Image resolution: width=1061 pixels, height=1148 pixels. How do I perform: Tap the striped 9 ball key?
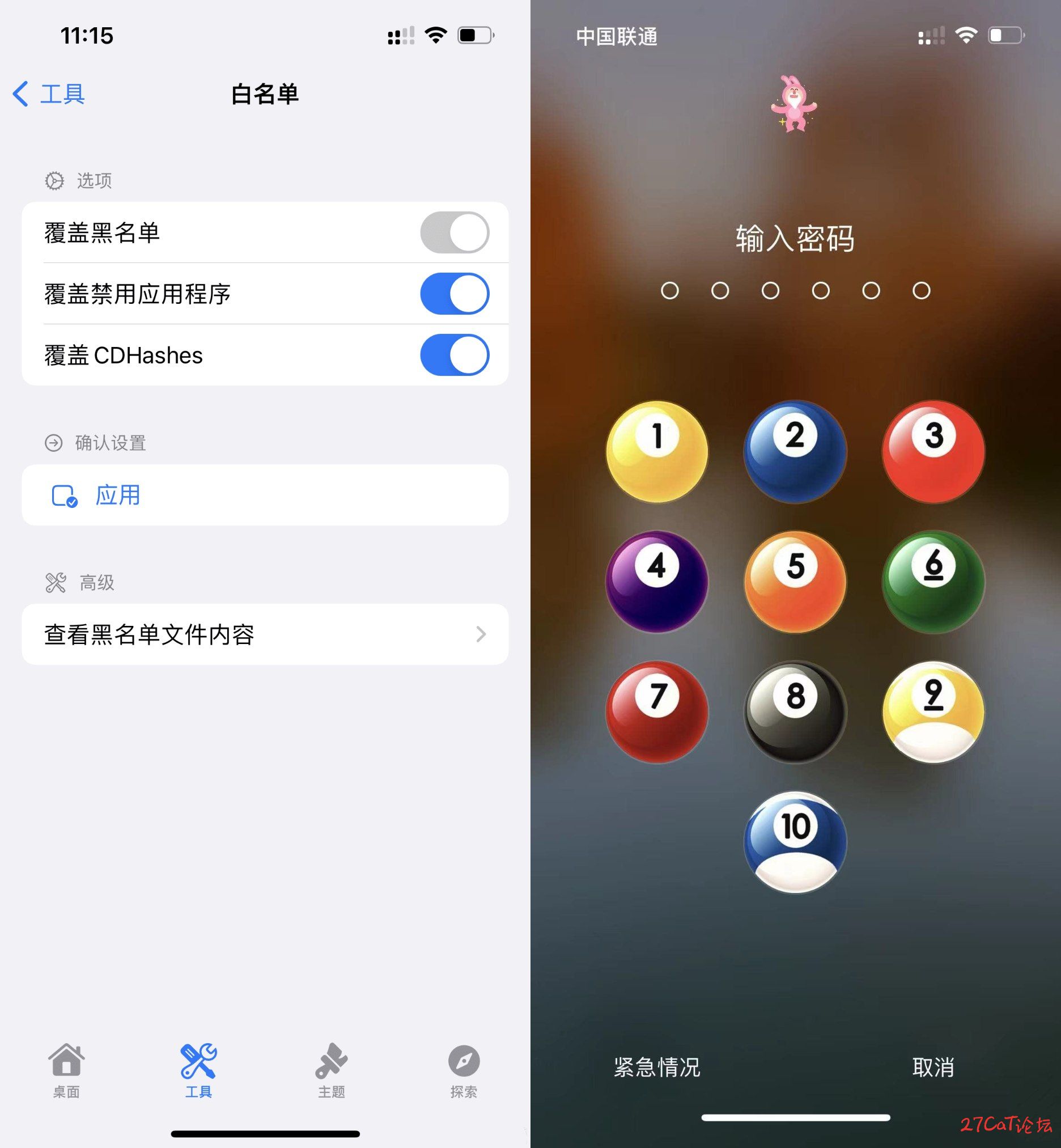click(x=933, y=712)
